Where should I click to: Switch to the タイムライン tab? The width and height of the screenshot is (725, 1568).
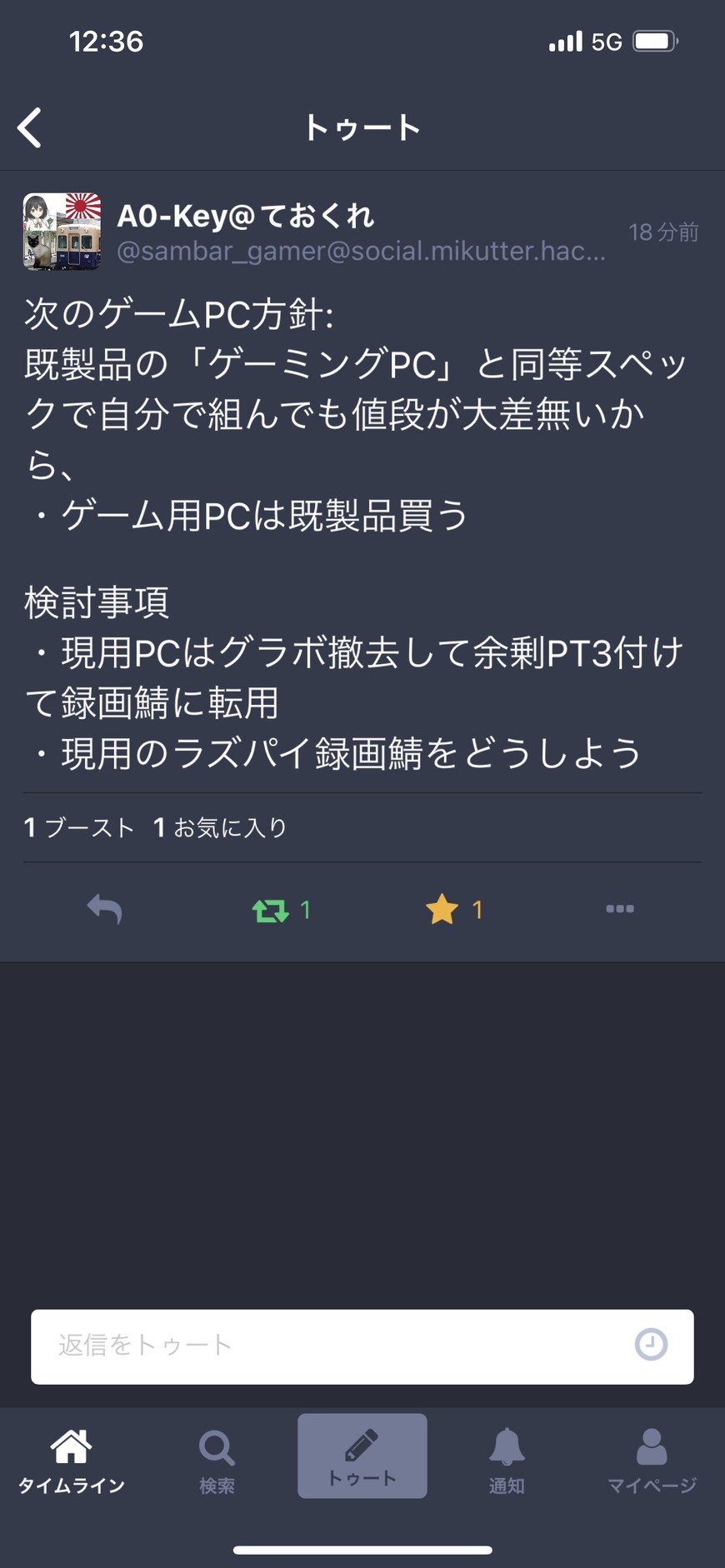72,1461
